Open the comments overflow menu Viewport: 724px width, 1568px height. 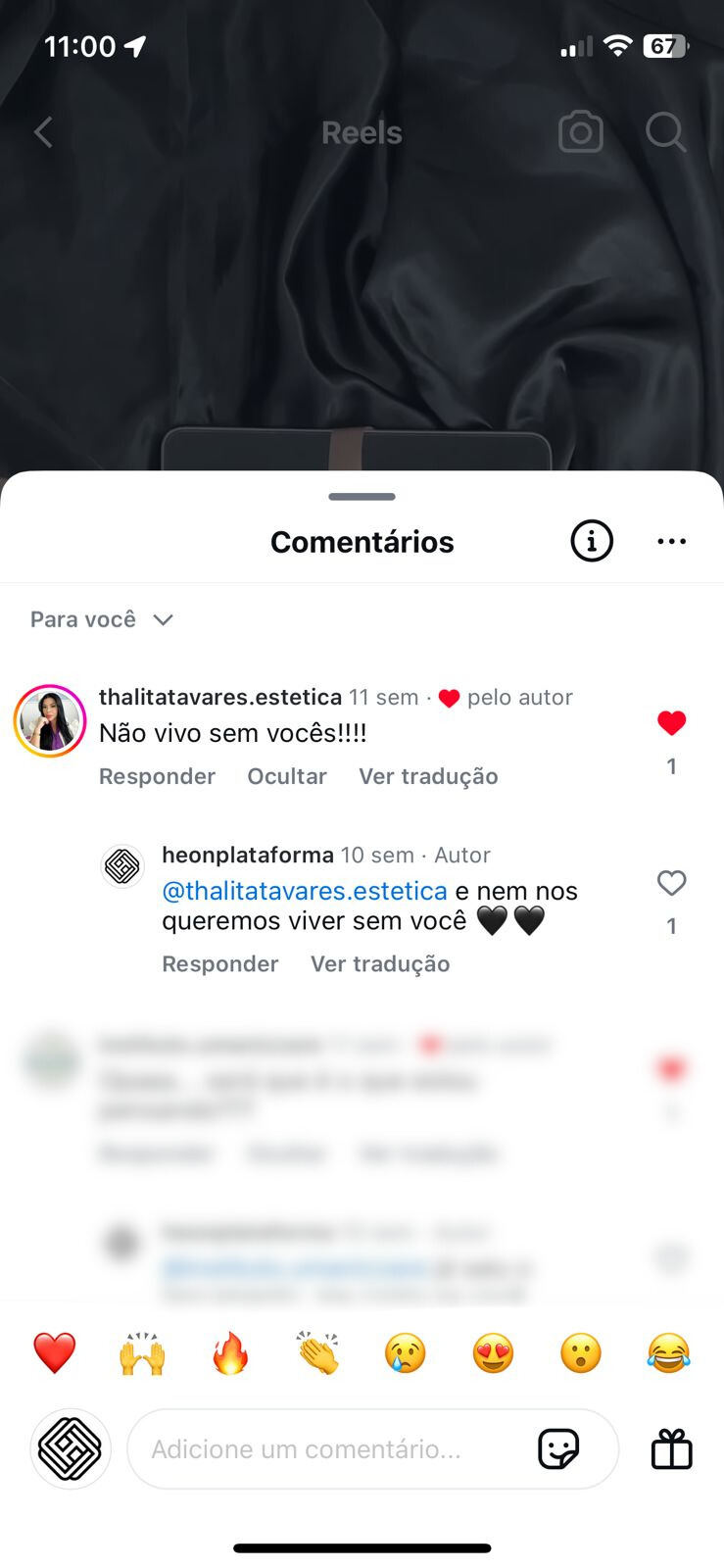tap(671, 541)
